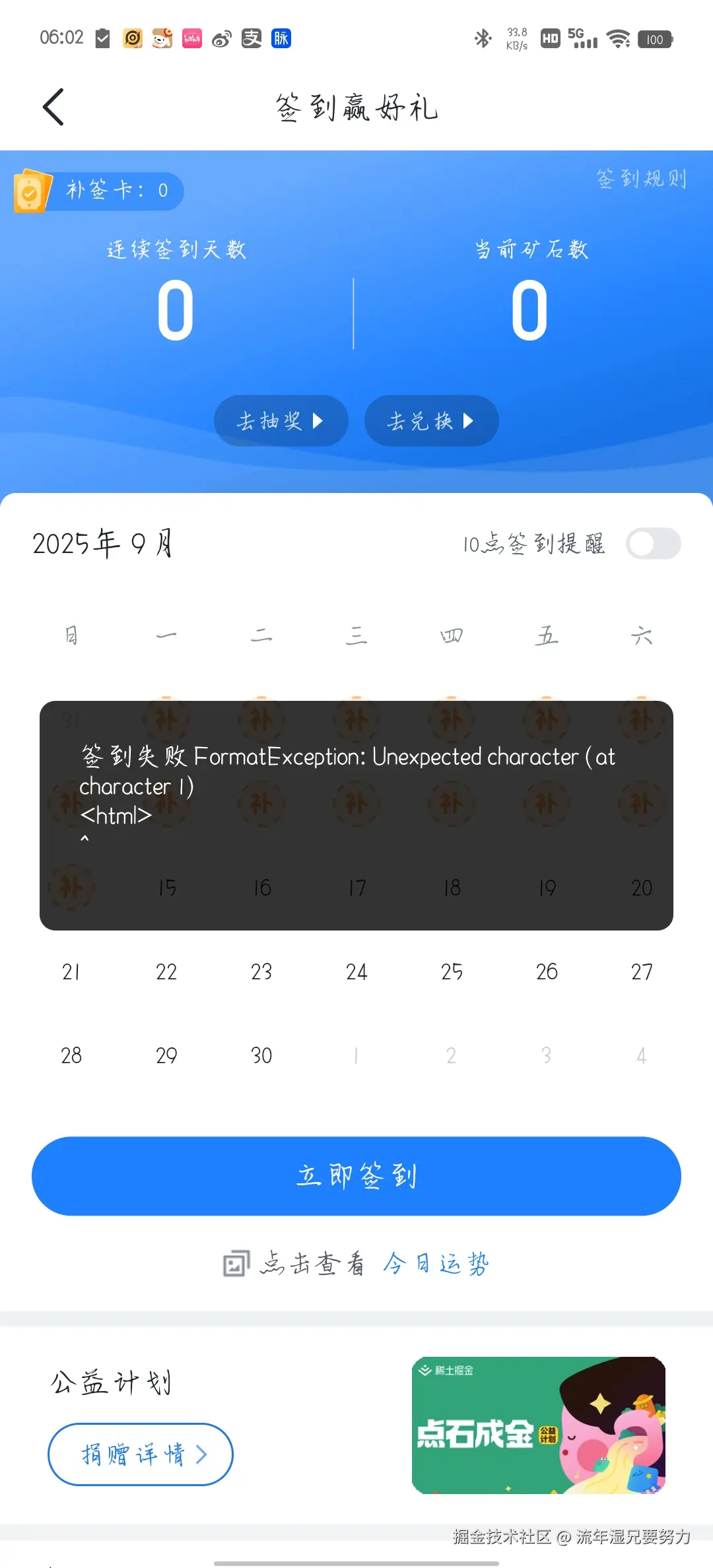Open 去兑换 with its arrow
Viewport: 713px width, 1568px height.
pyautogui.click(x=469, y=420)
